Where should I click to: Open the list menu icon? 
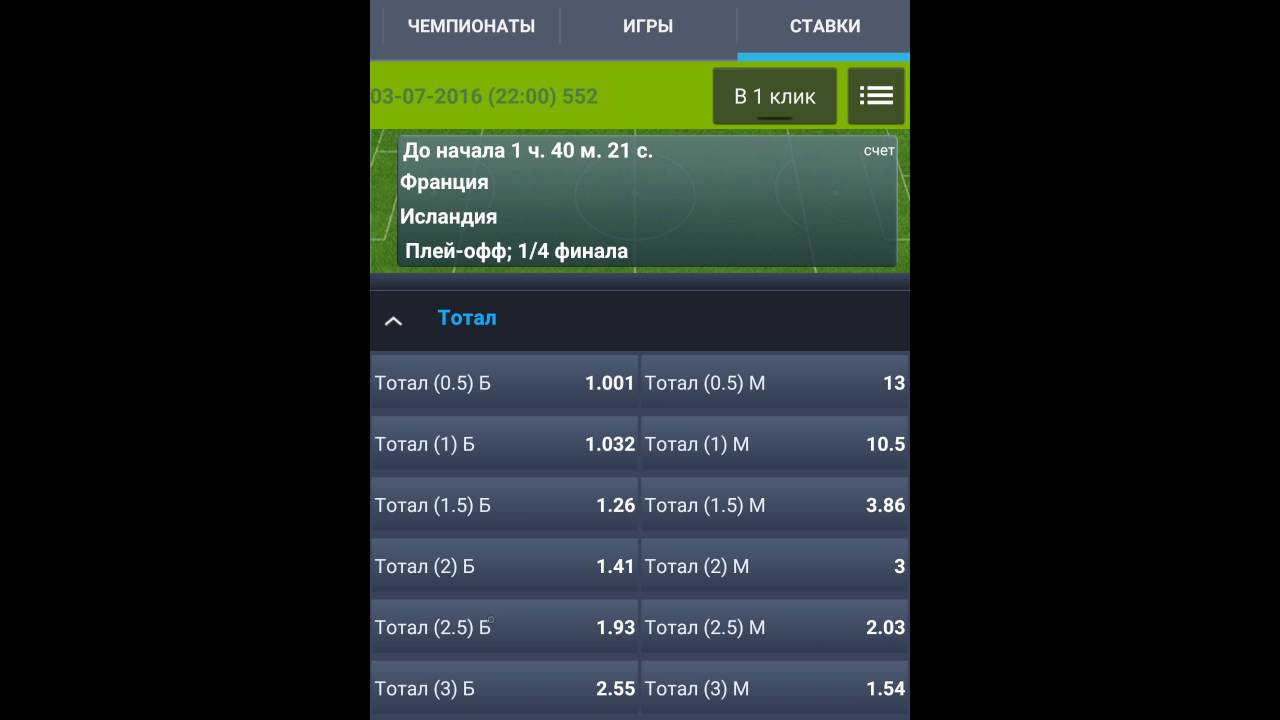[x=876, y=96]
